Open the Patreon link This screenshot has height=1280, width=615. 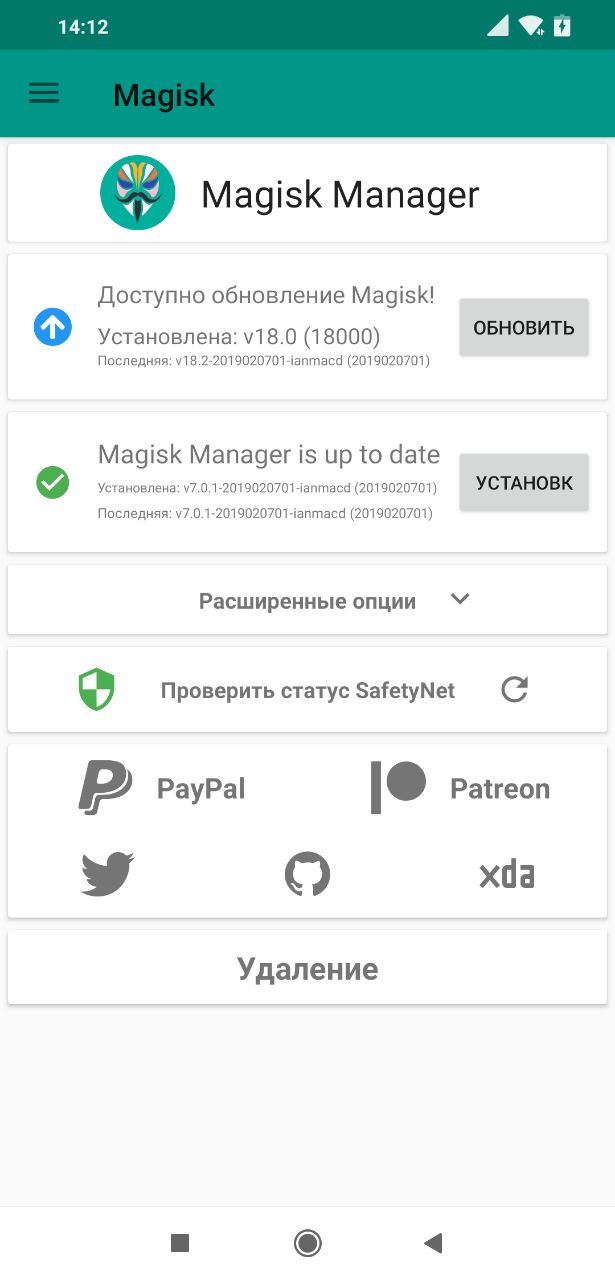[460, 788]
